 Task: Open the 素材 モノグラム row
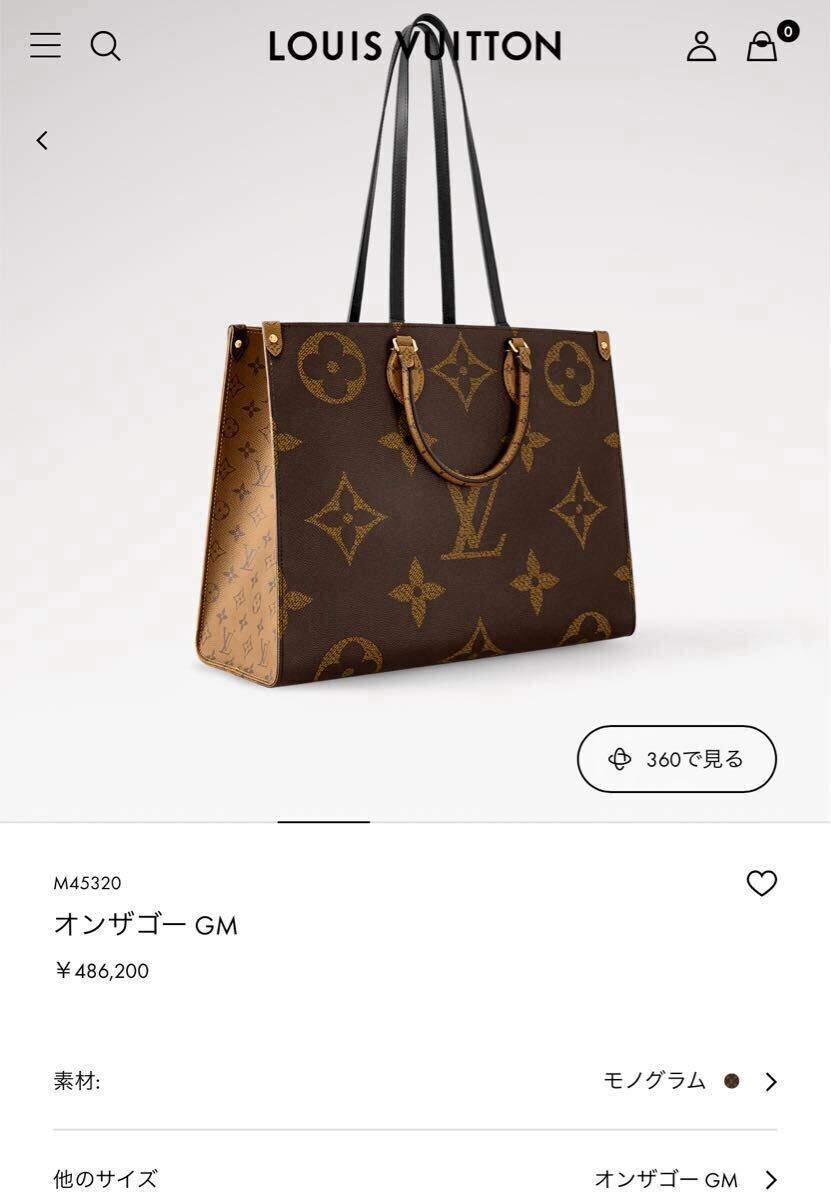tap(415, 1081)
